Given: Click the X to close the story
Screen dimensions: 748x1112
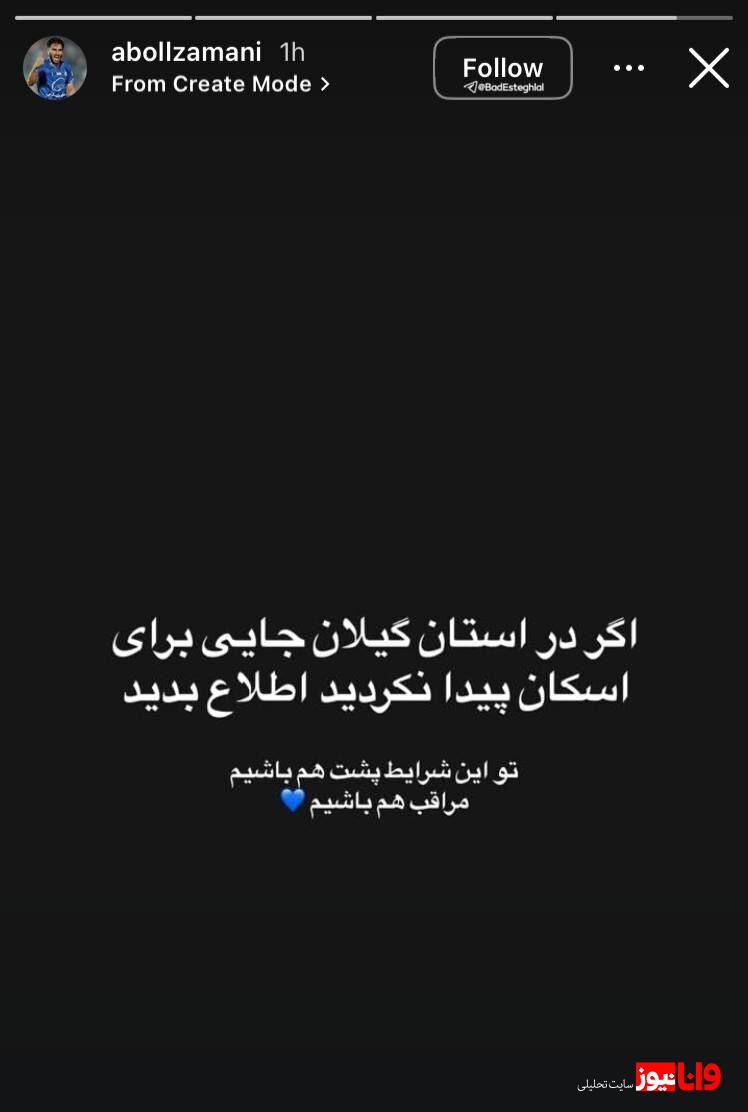Looking at the screenshot, I should point(709,68).
